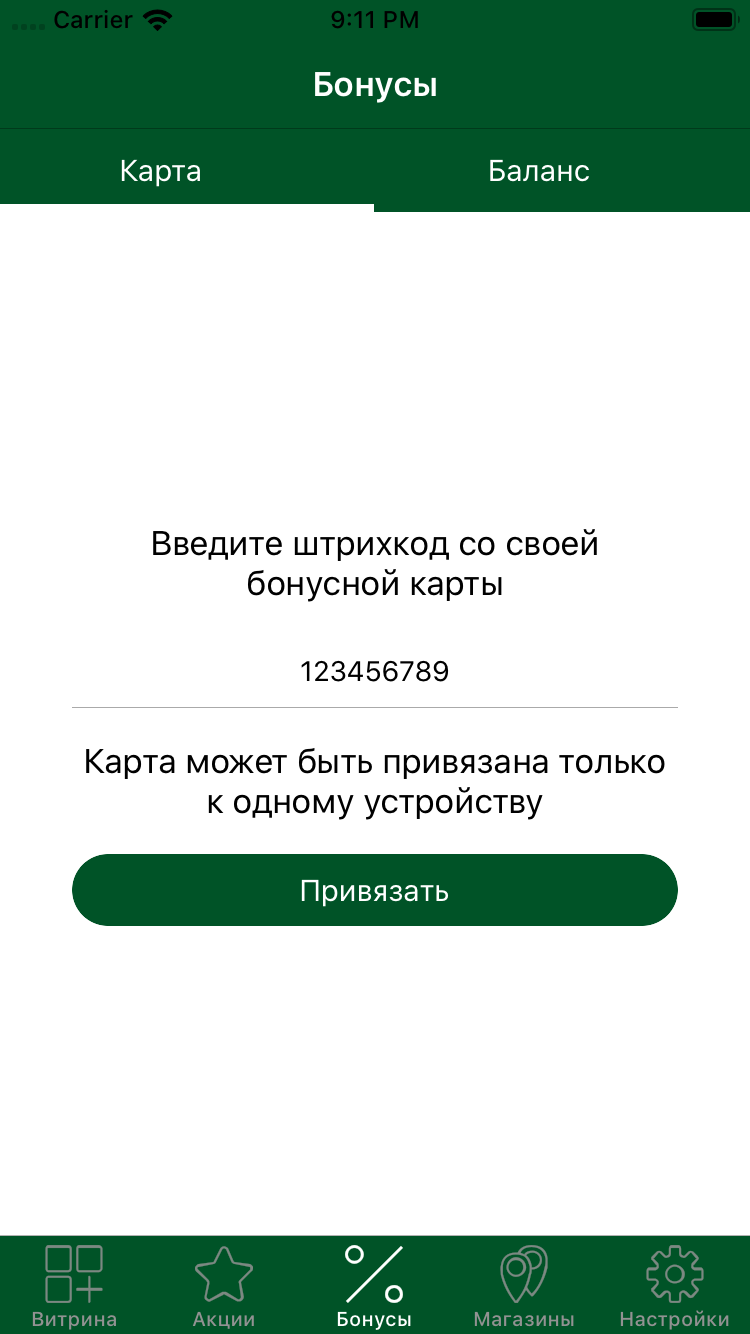Open the Витрина tab
750x1334 pixels.
(x=74, y=1286)
